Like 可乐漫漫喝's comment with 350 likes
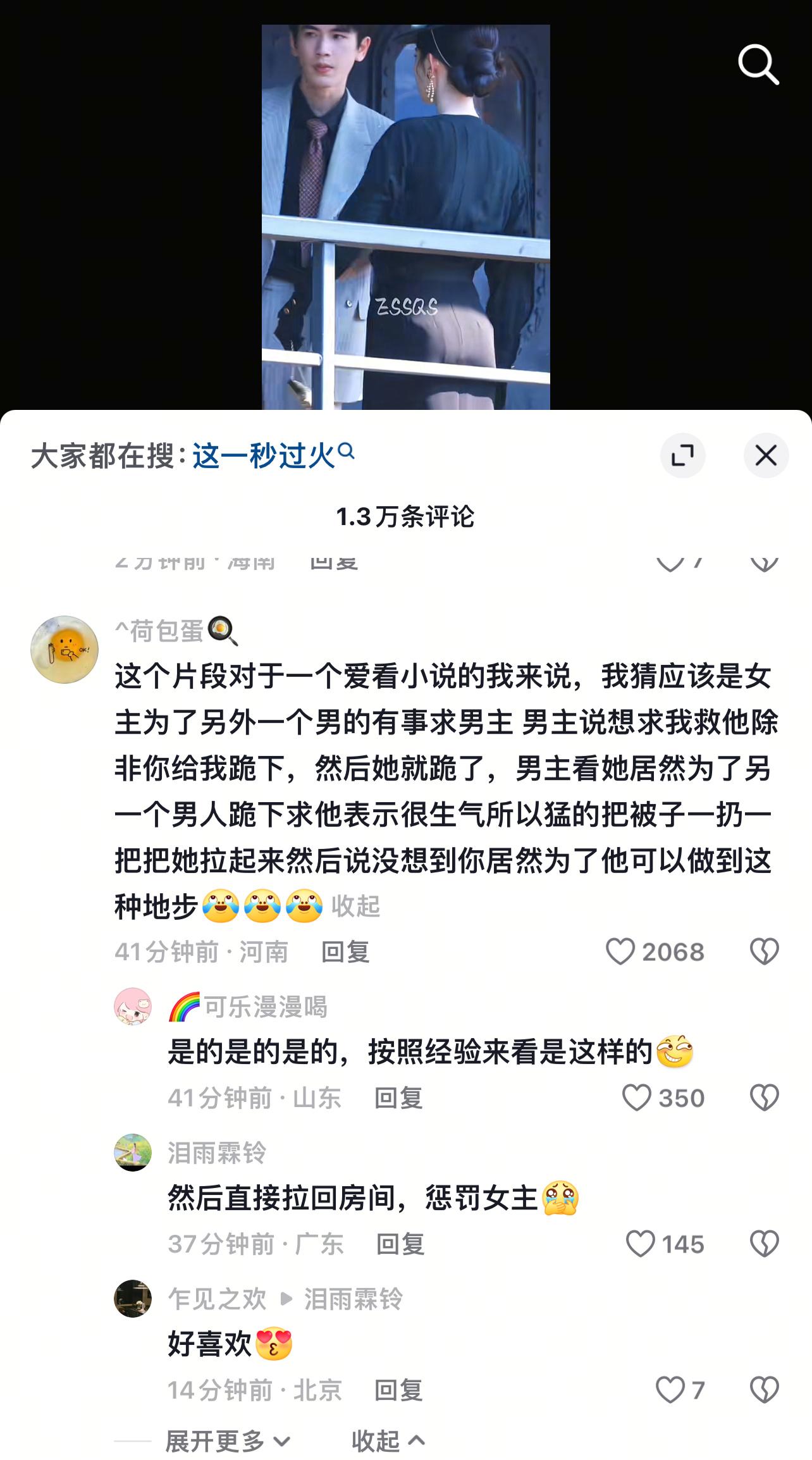The image size is (812, 1460). [637, 1098]
